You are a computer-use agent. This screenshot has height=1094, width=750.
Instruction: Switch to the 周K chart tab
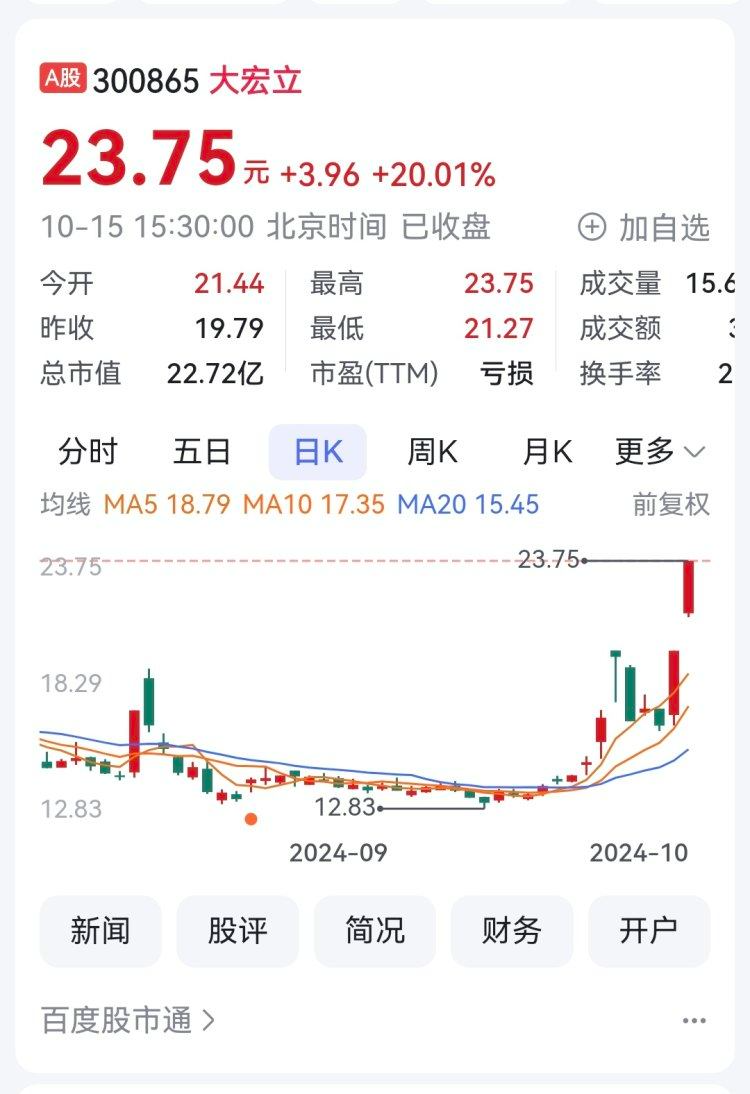tap(432, 452)
